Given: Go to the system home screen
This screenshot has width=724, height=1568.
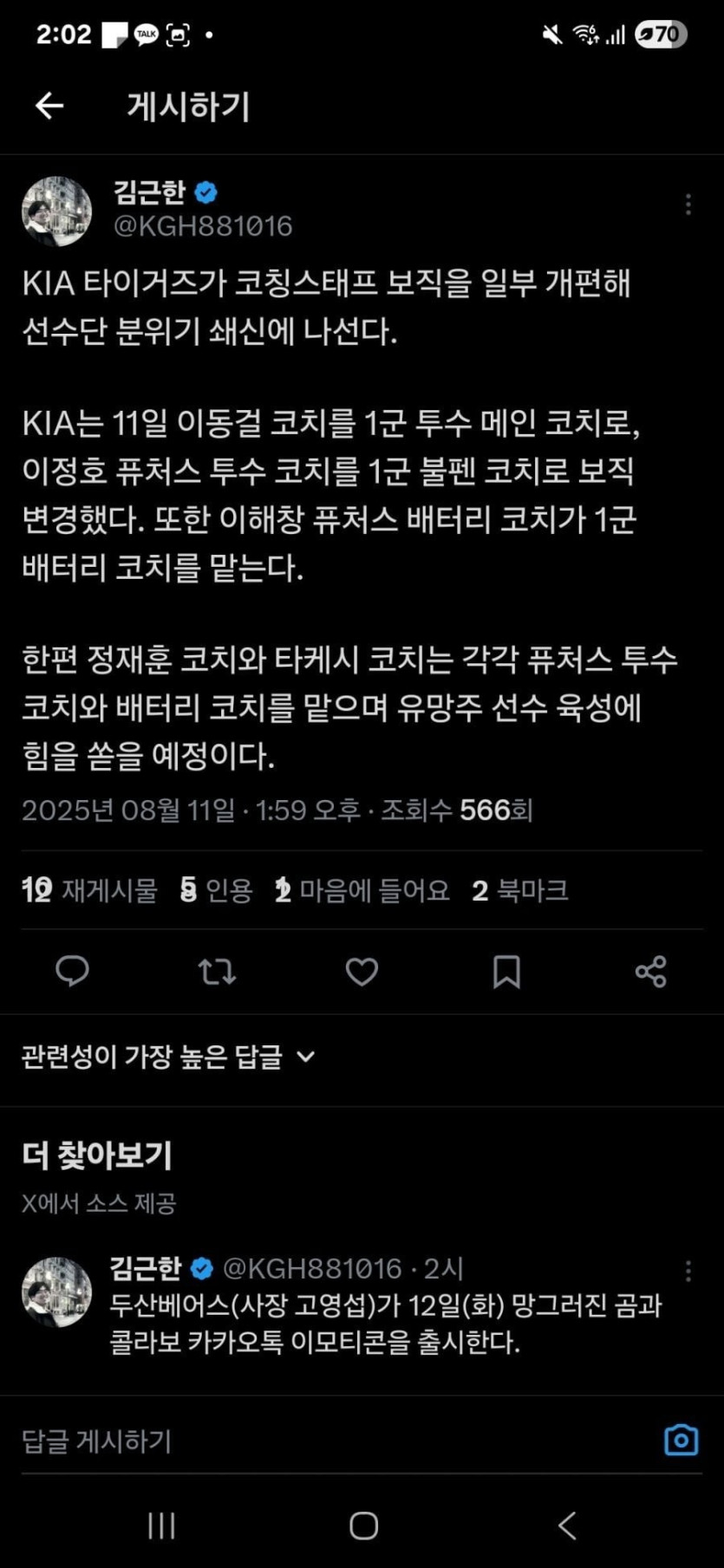Looking at the screenshot, I should (363, 1526).
